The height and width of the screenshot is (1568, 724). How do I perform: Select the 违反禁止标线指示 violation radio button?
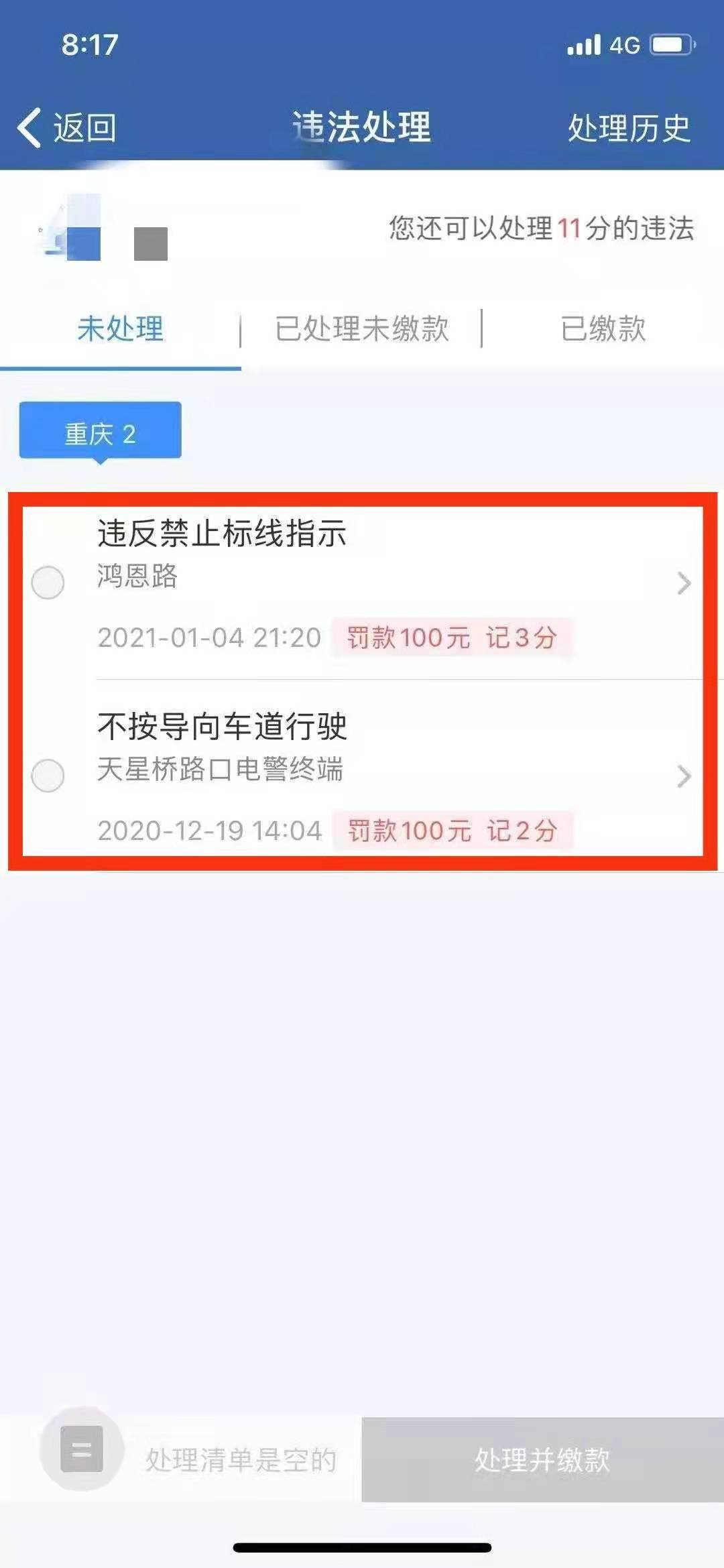coord(48,582)
